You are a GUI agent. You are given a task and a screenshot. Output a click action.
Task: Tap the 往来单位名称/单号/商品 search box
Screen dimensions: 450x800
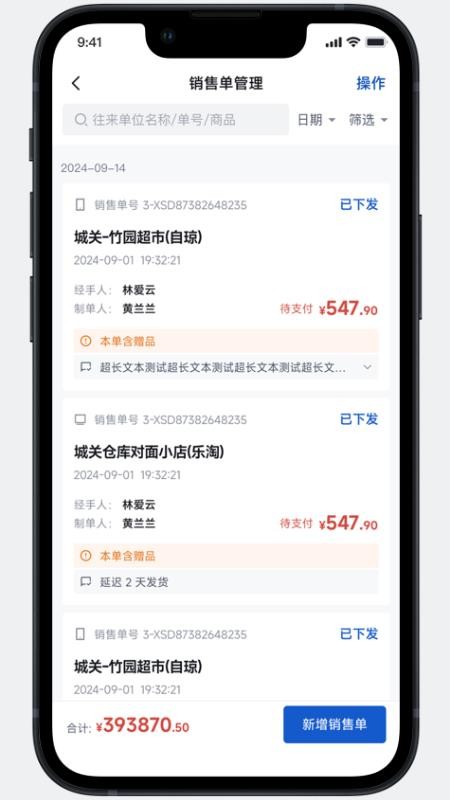coord(176,120)
